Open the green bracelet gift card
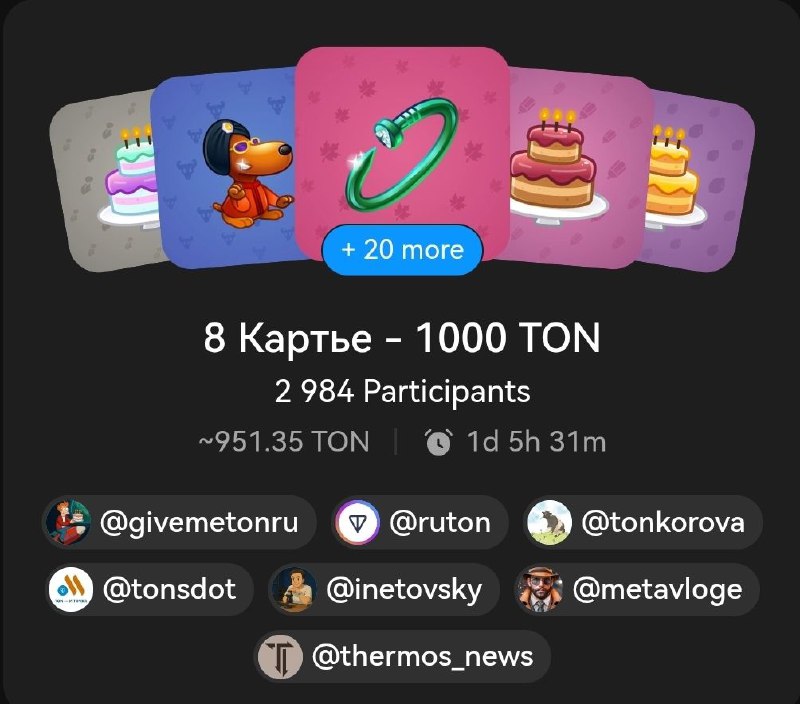 402,150
